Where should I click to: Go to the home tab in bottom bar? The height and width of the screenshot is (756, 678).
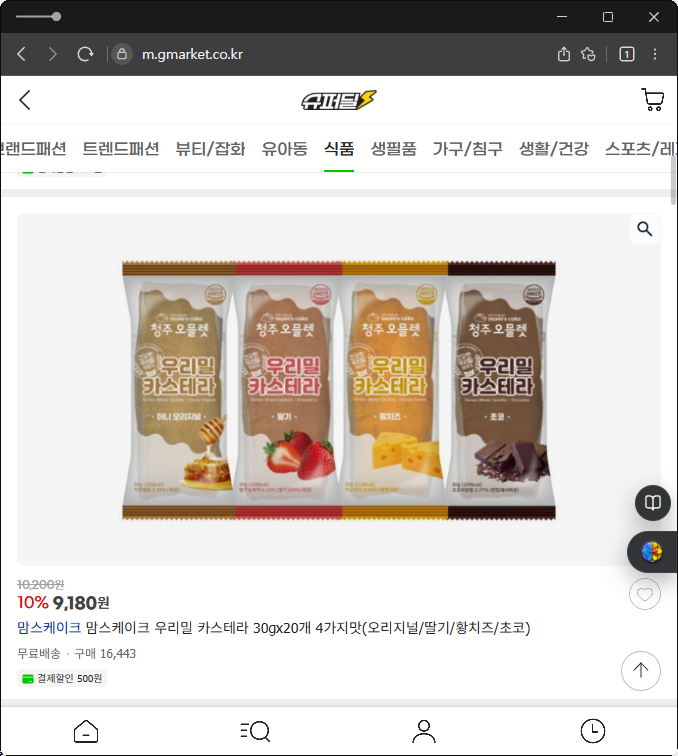[x=86, y=731]
